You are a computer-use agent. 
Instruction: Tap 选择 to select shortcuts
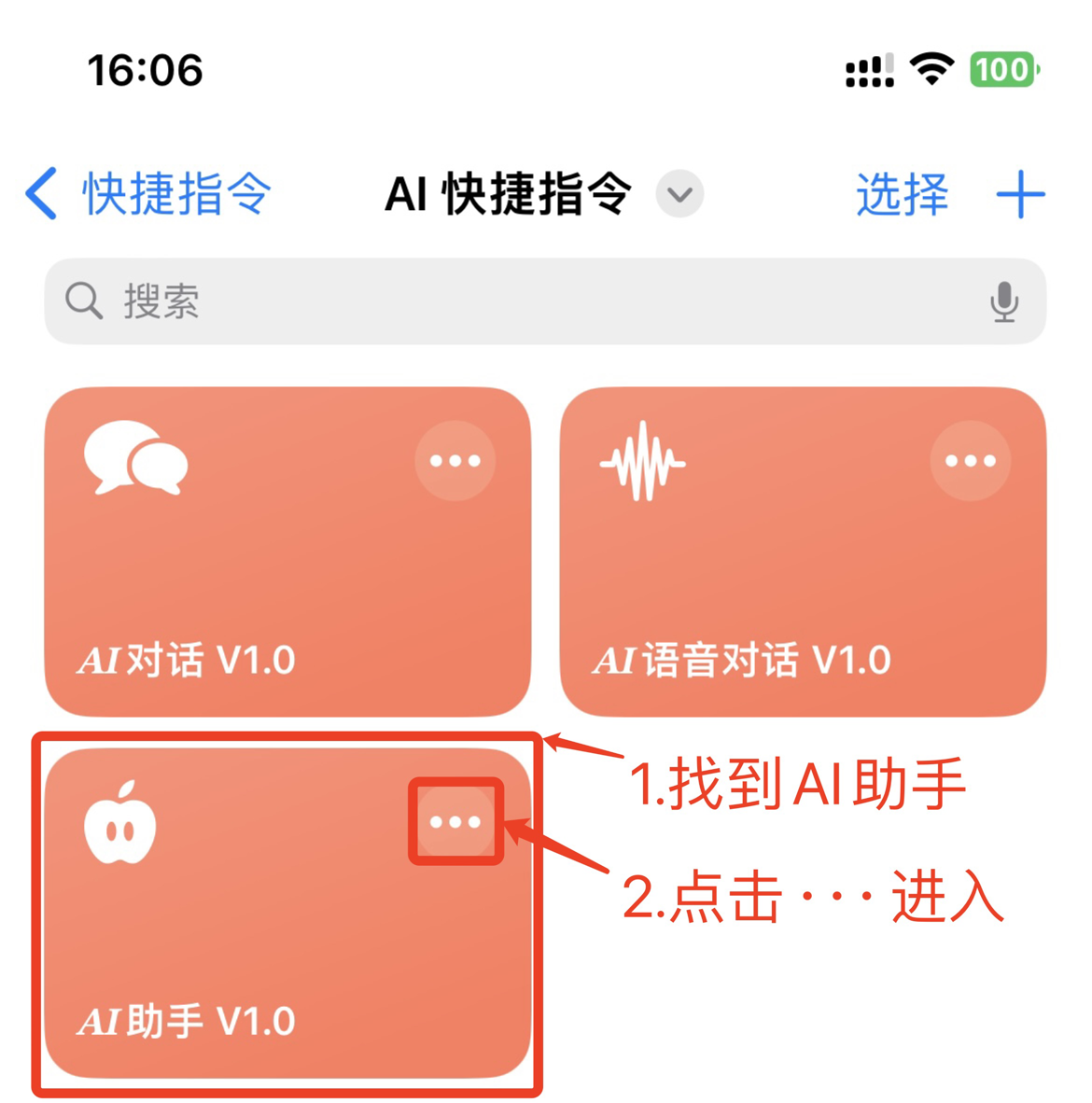pyautogui.click(x=902, y=194)
